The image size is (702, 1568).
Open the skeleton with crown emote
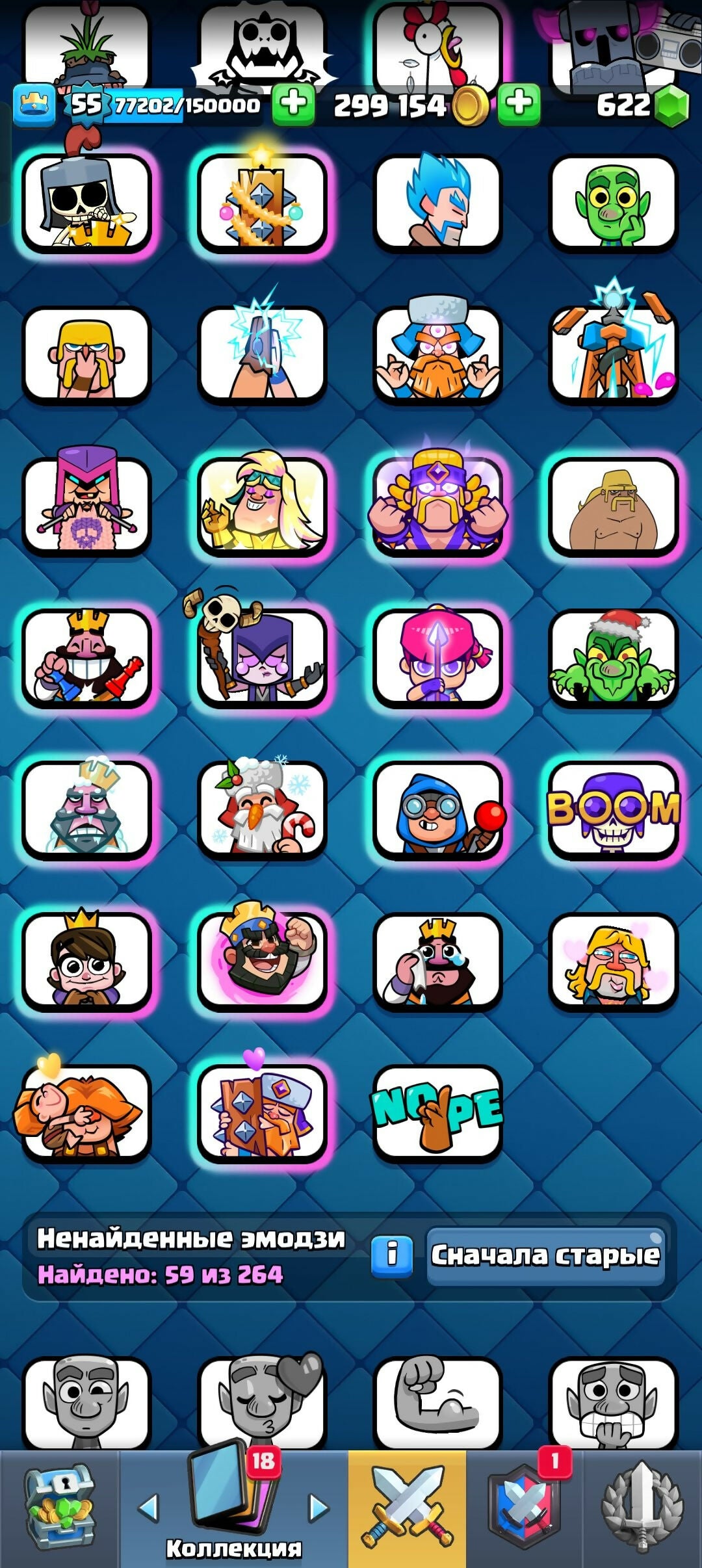click(86, 203)
